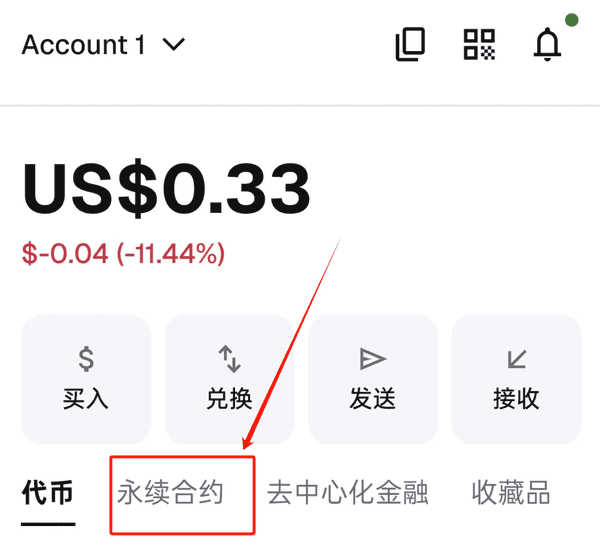Switch to the 代币 tab
600x546 pixels.
[x=48, y=493]
